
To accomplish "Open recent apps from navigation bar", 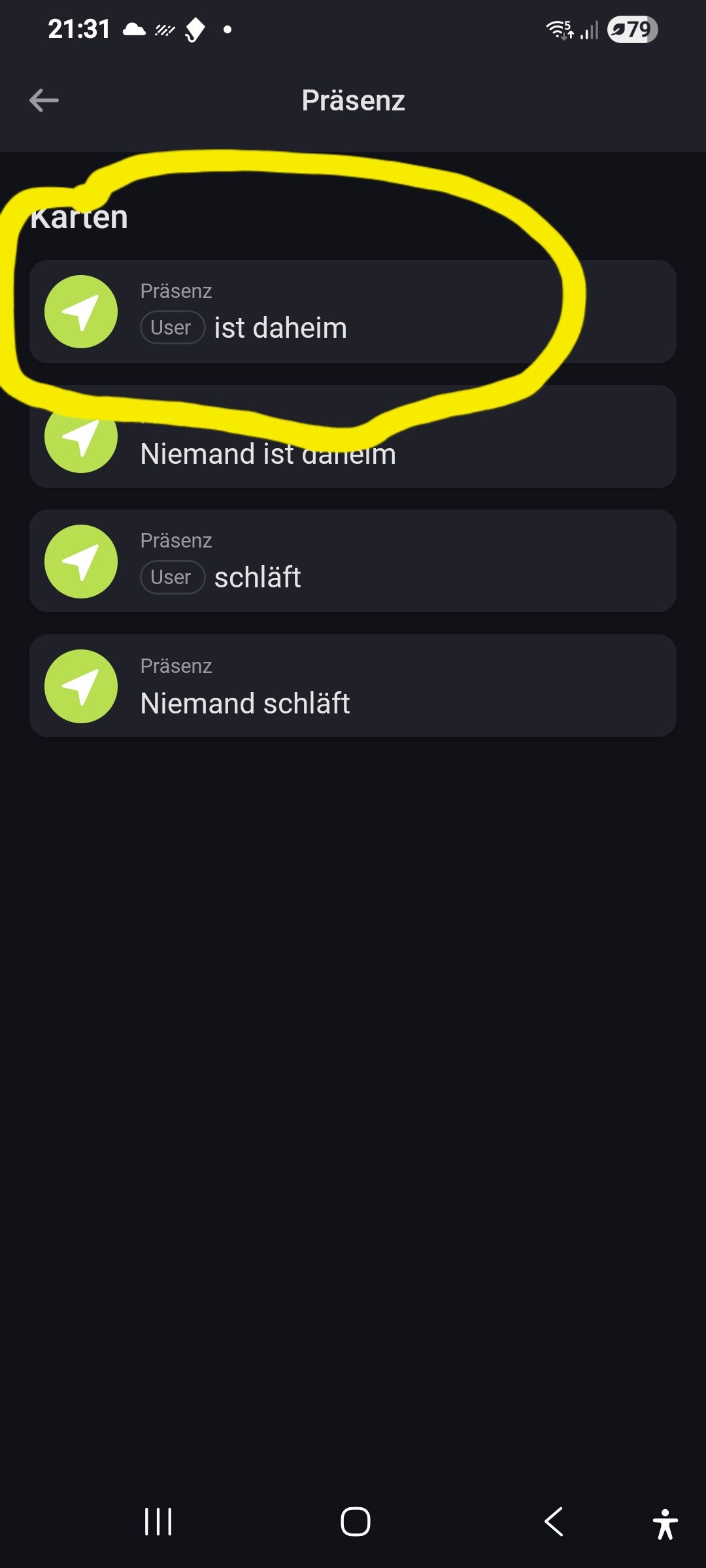I will coord(158,1522).
